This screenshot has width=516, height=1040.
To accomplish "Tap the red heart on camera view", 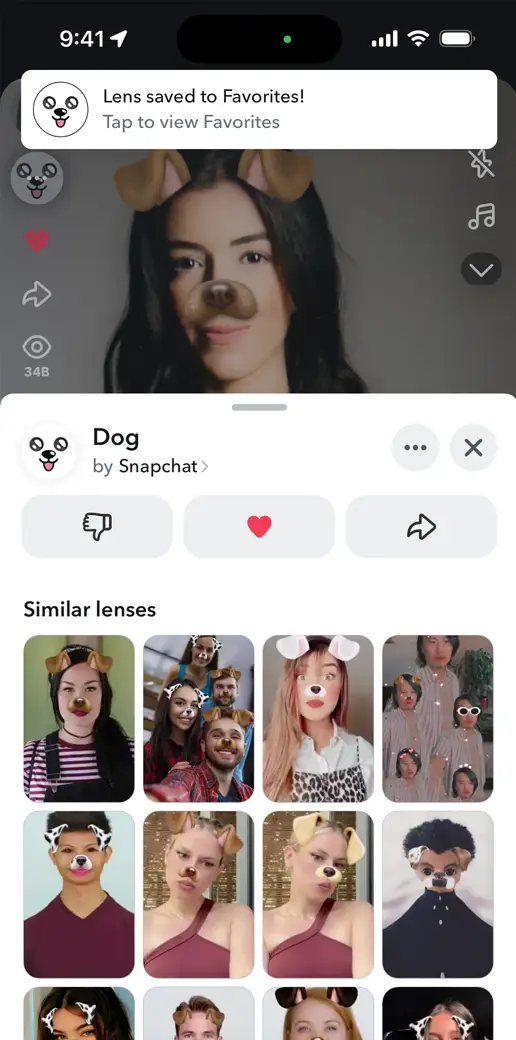I will (x=36, y=241).
